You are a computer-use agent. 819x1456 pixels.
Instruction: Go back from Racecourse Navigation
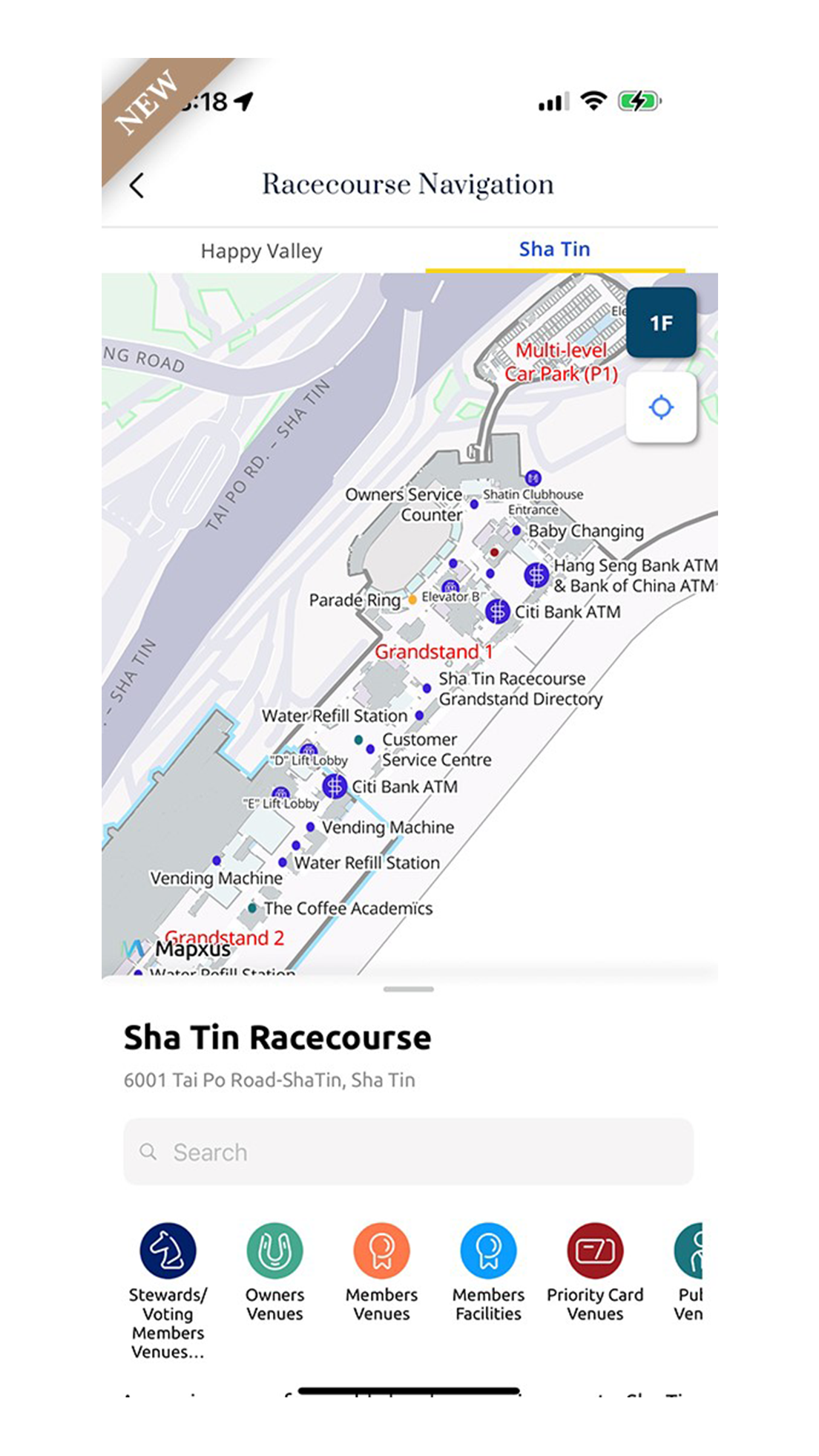pos(136,186)
